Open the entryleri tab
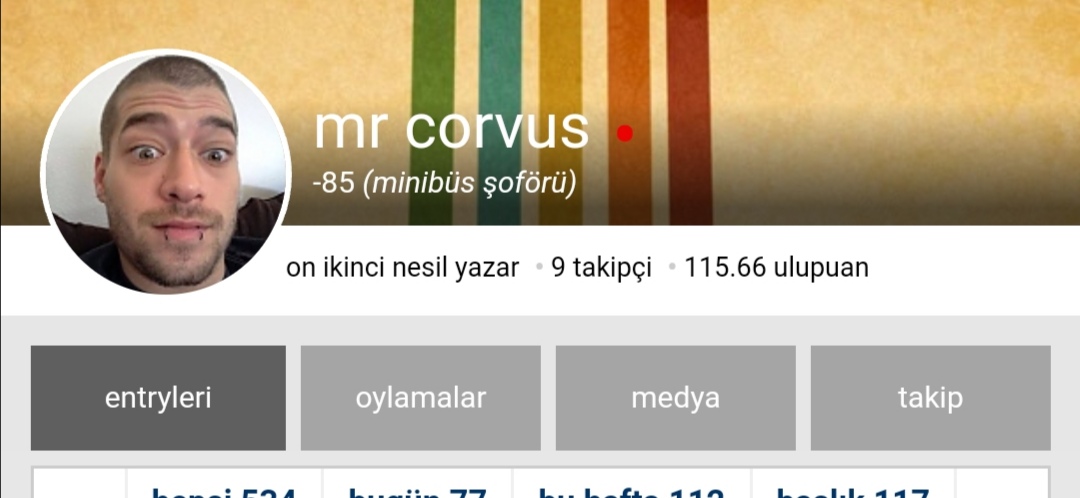 (158, 398)
